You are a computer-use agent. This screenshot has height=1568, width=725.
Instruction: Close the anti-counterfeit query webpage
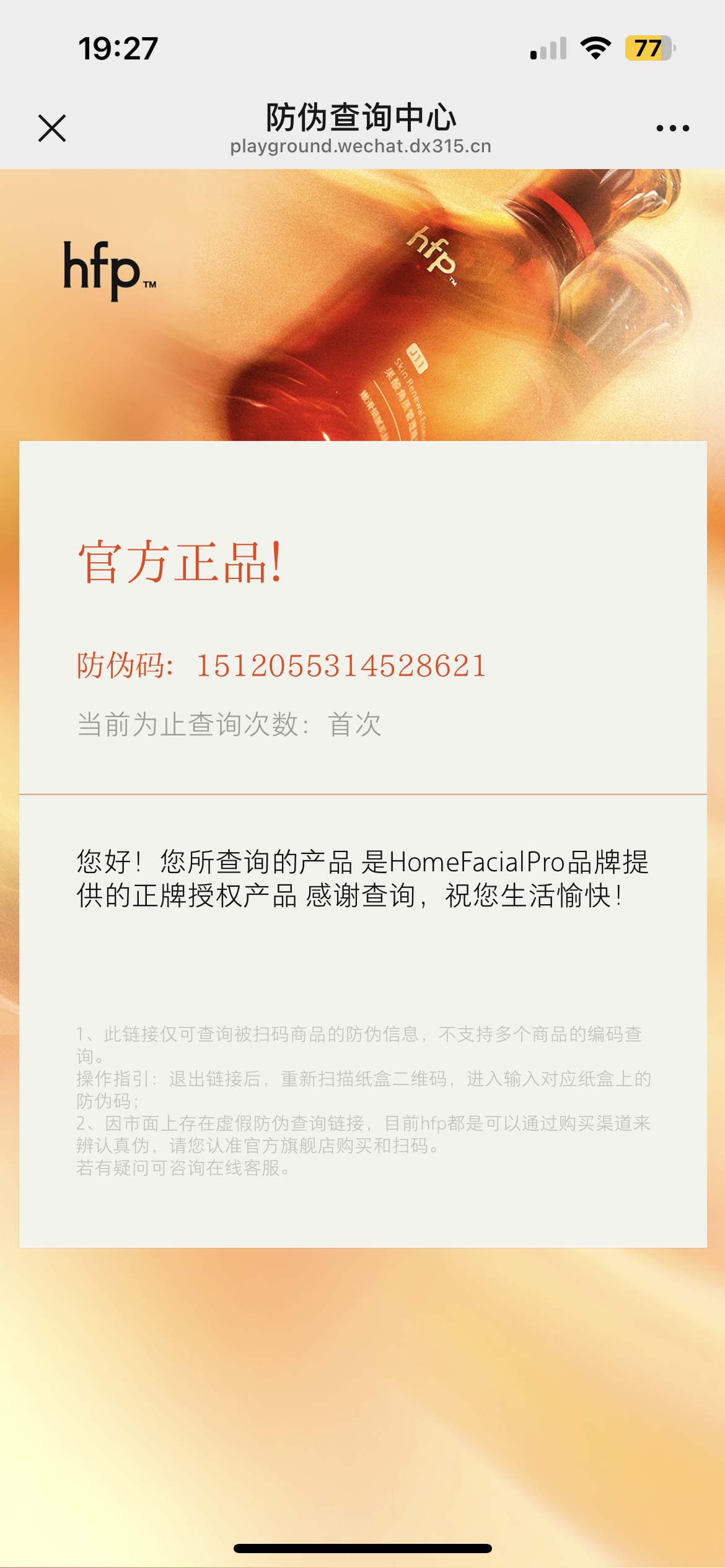(52, 128)
